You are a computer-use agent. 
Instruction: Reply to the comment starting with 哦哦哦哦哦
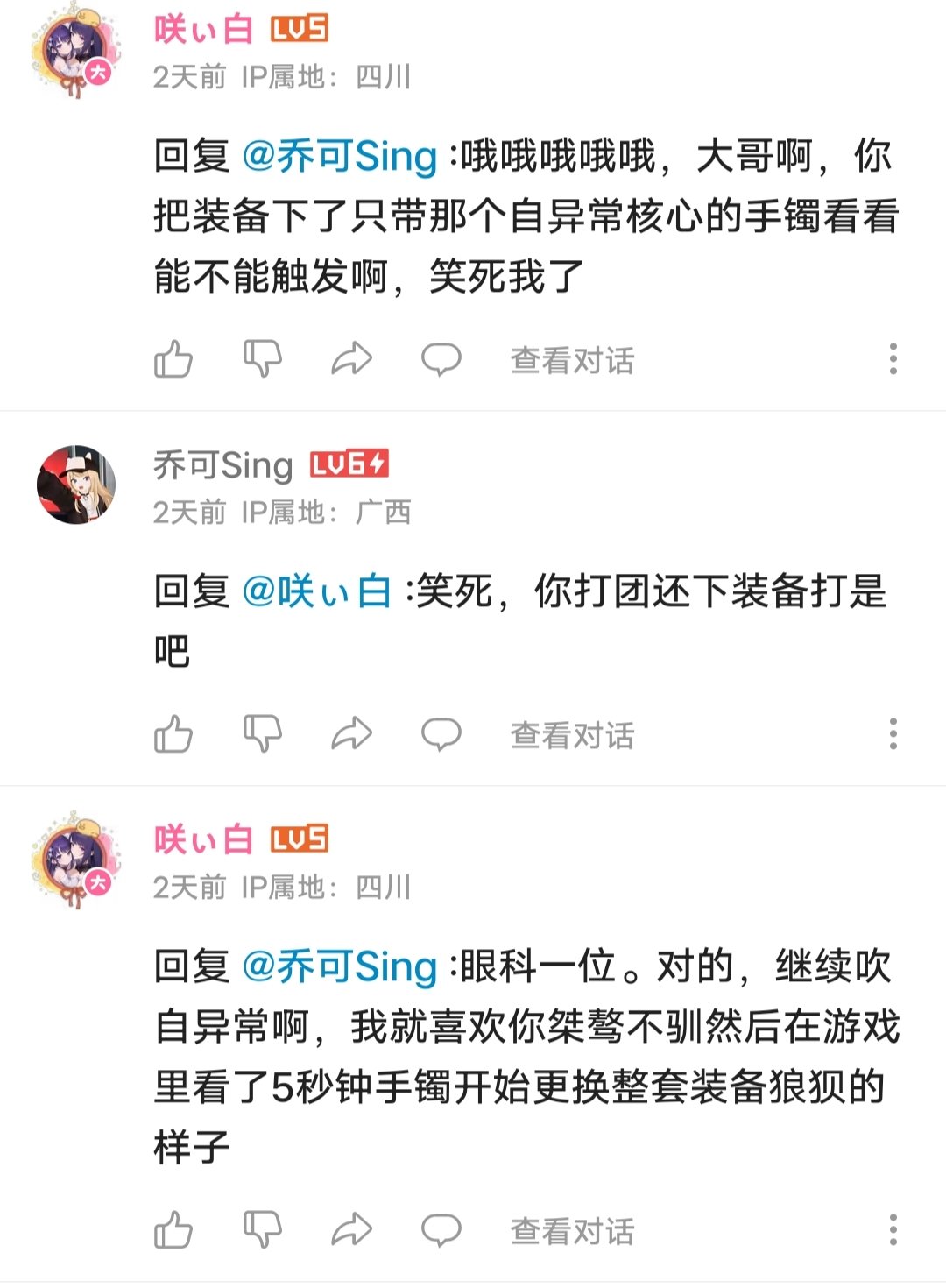[441, 358]
